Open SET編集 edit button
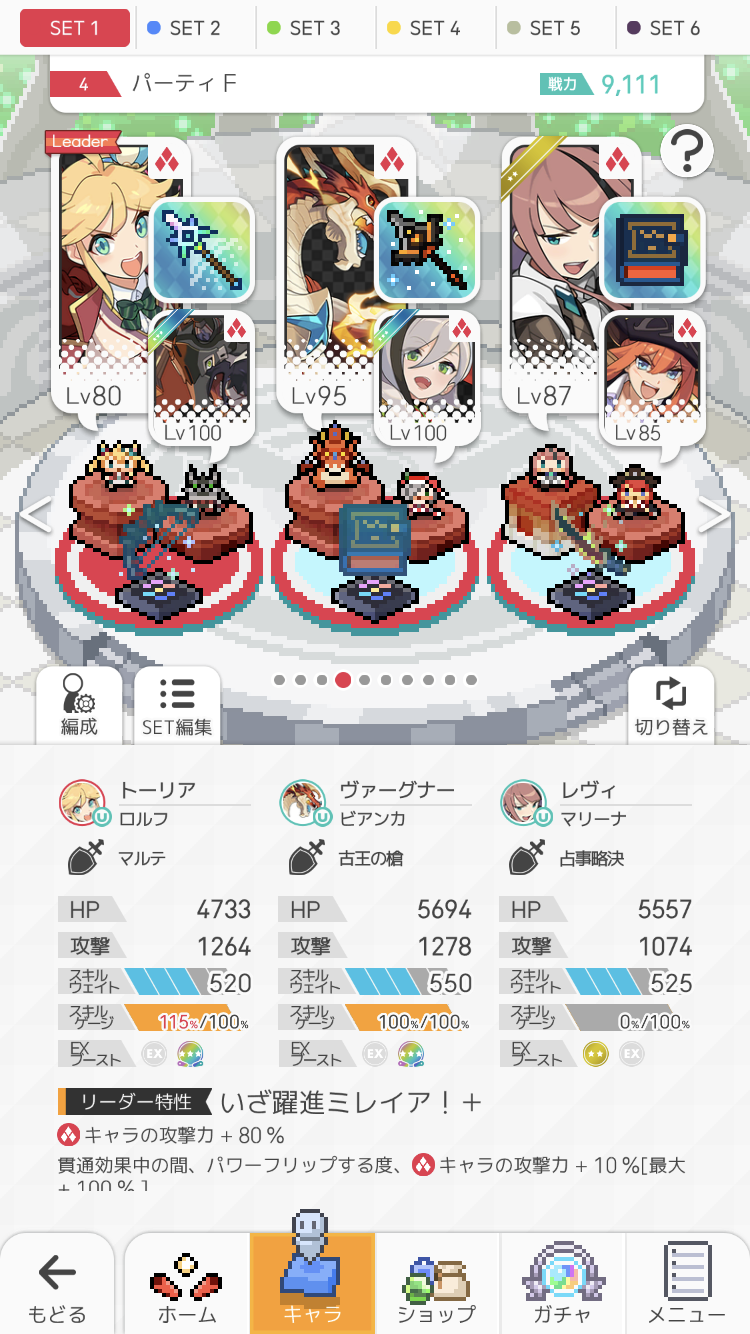Image resolution: width=750 pixels, height=1334 pixels. pyautogui.click(x=177, y=705)
